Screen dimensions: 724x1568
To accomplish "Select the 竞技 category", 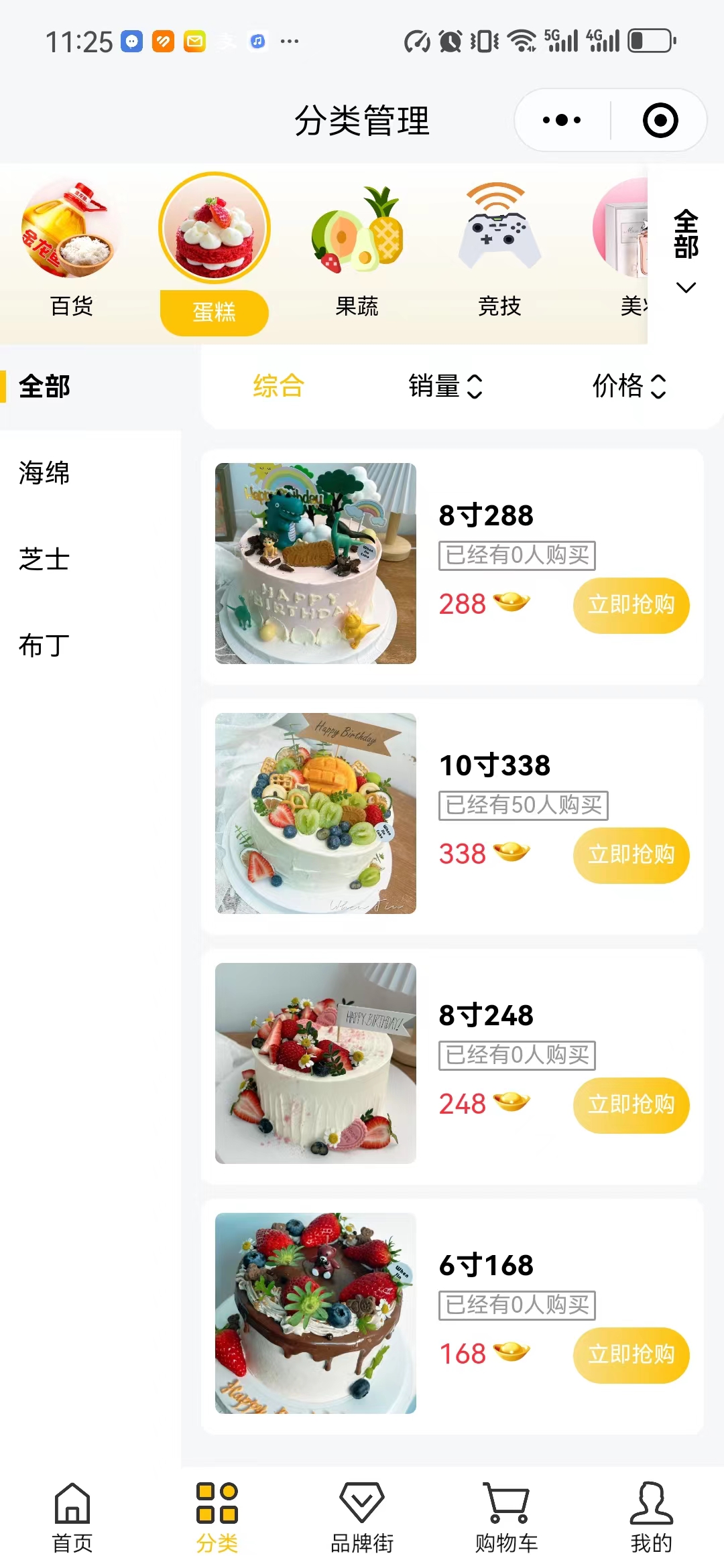I will pyautogui.click(x=499, y=248).
